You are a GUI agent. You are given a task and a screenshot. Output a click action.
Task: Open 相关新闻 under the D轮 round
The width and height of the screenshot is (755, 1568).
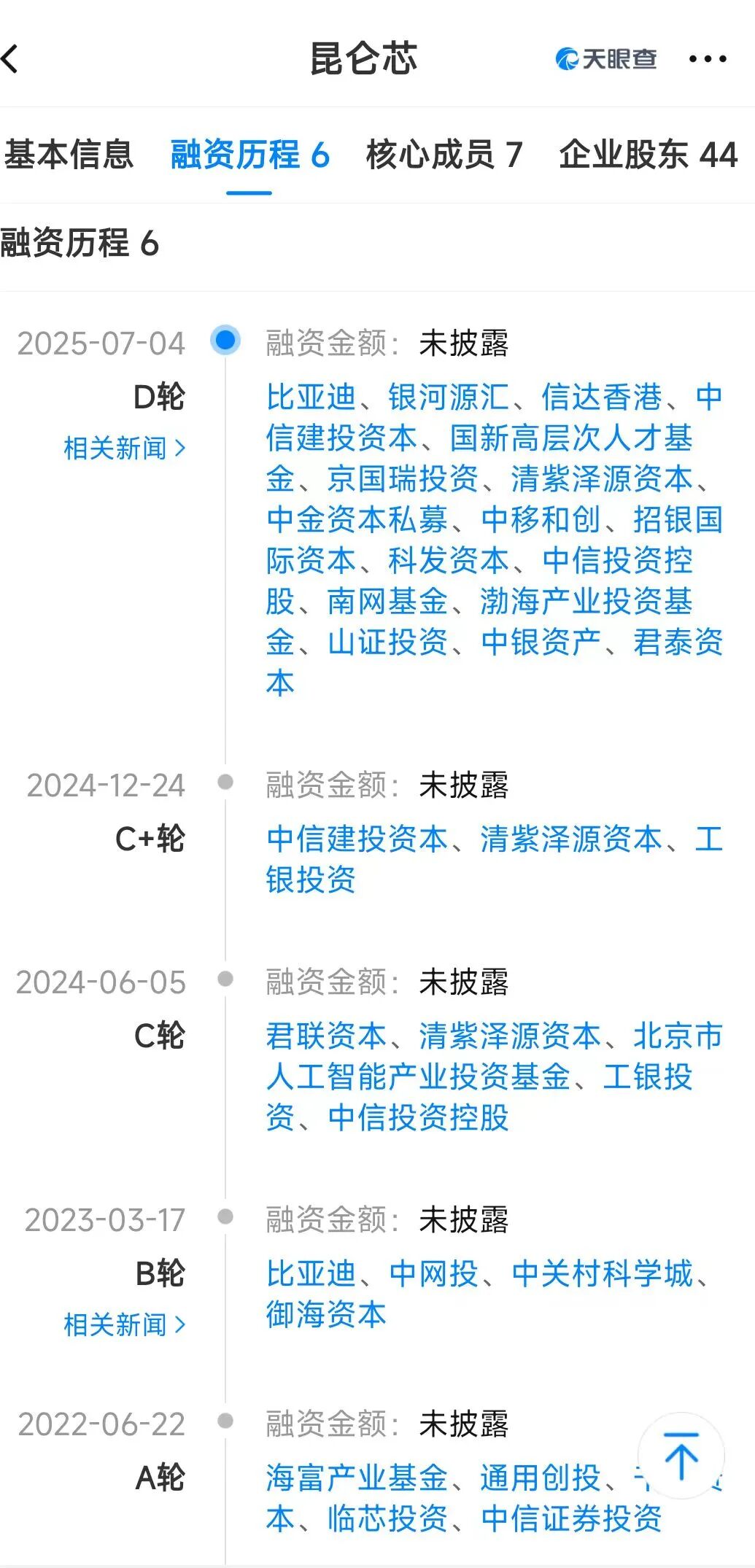coord(124,448)
